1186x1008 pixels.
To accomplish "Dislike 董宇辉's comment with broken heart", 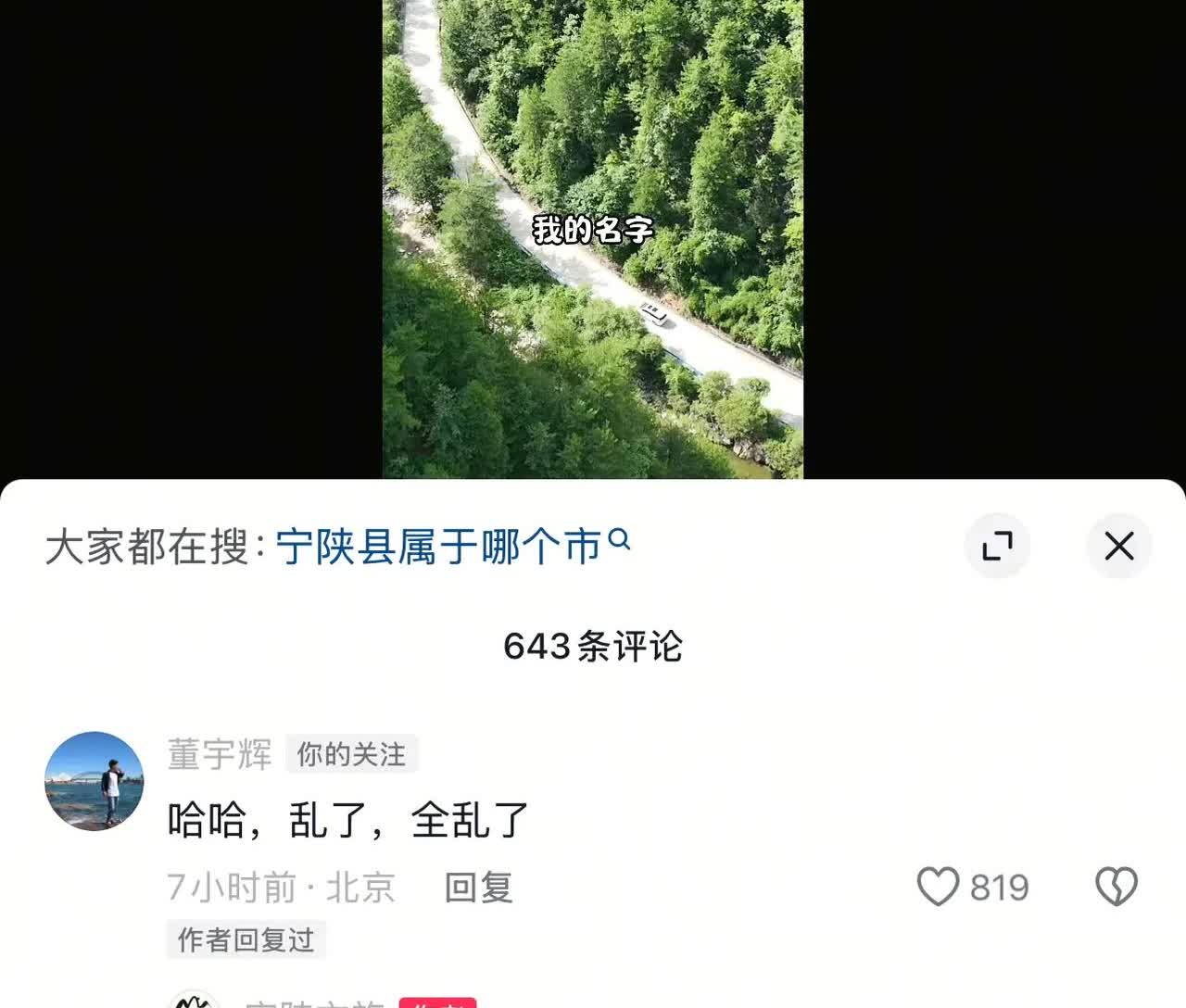I will (1116, 887).
